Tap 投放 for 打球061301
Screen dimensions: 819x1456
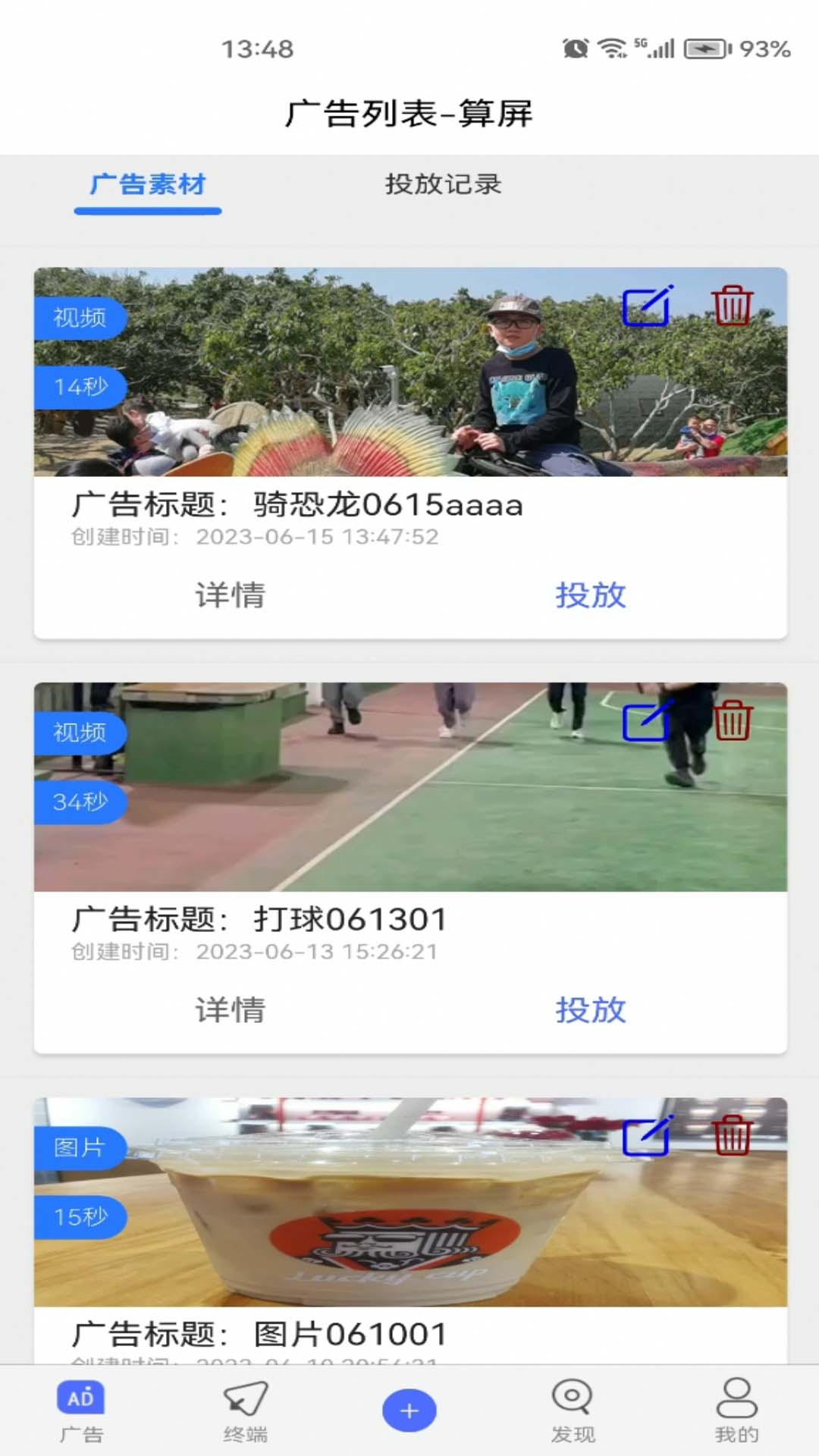(590, 1010)
